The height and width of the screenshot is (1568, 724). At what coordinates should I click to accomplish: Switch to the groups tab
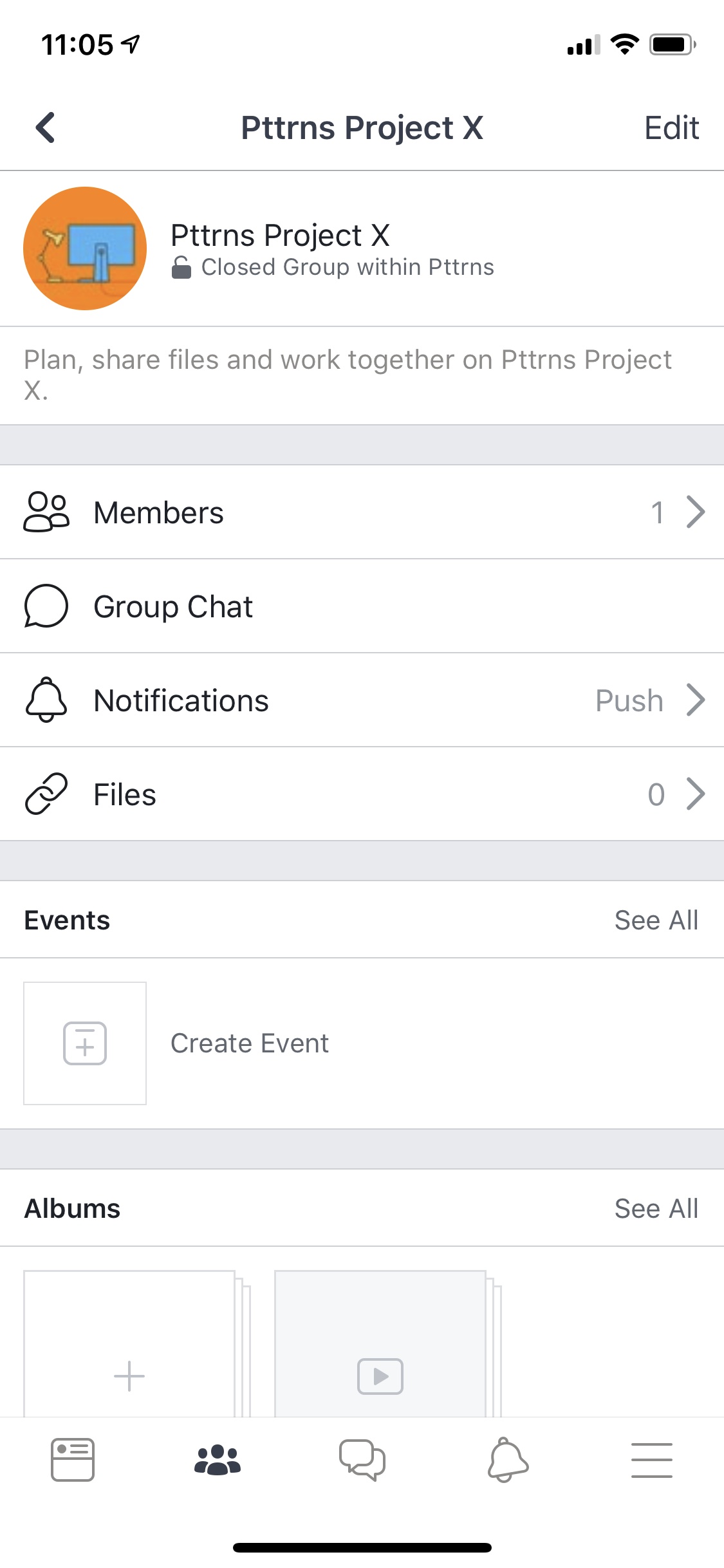(218, 1460)
